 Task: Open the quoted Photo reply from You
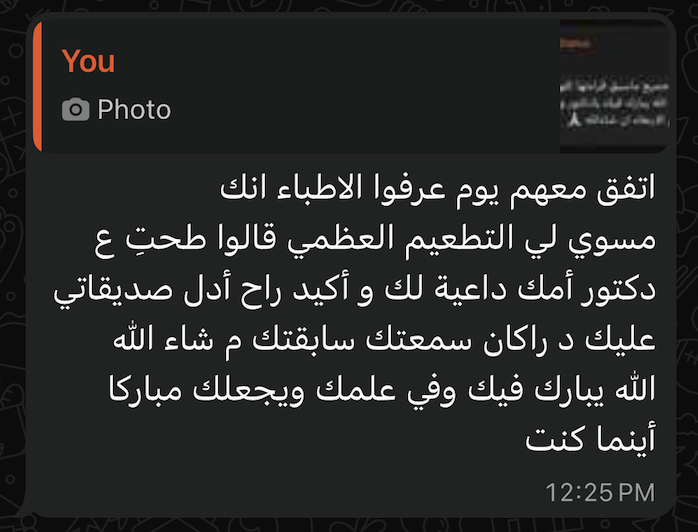[351, 86]
